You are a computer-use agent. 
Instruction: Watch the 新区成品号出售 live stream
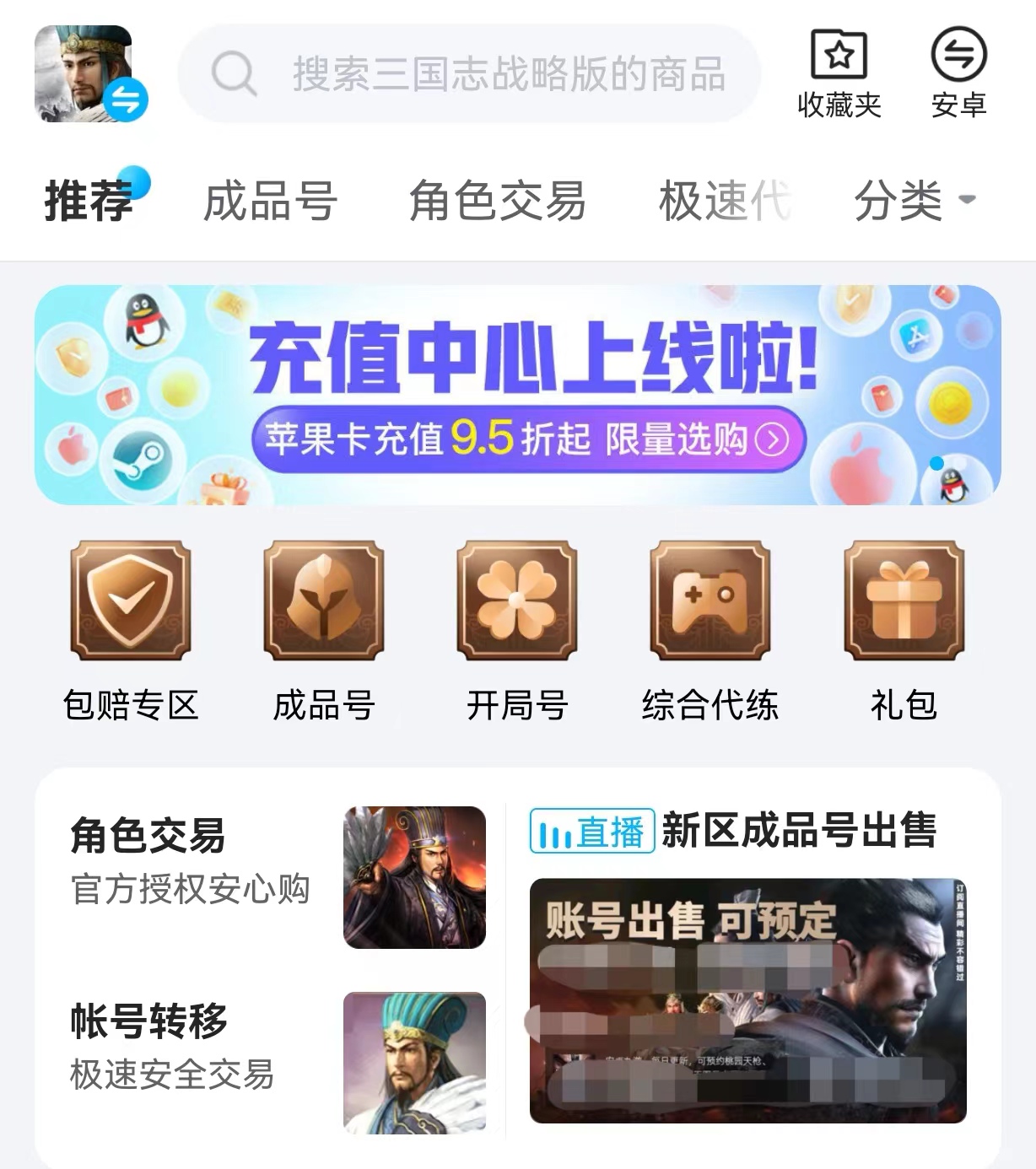coord(747,999)
